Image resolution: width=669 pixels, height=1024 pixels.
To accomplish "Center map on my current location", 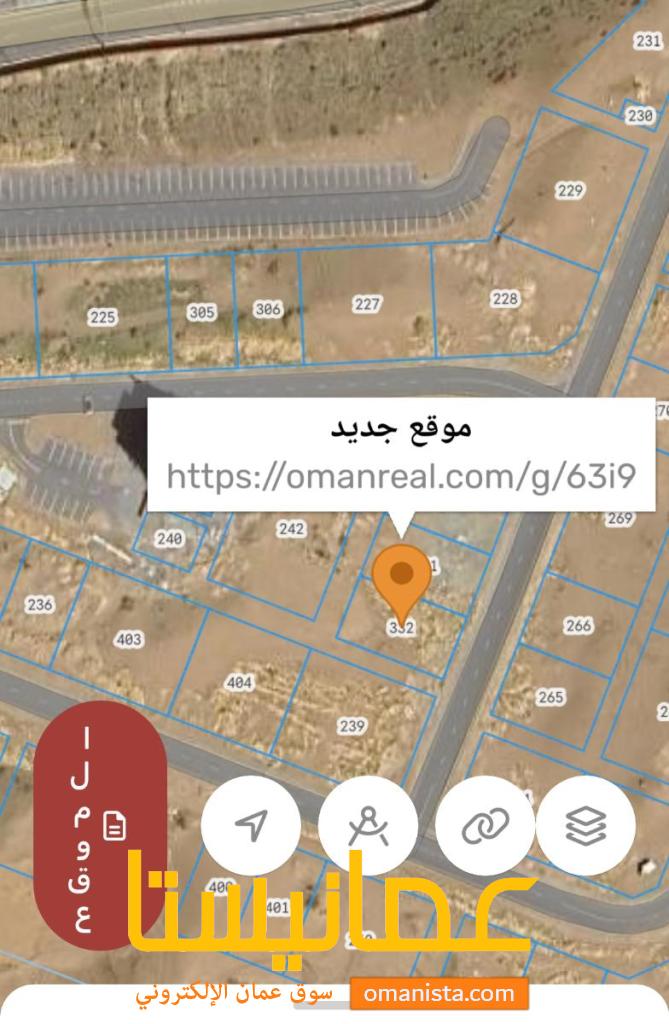I will (x=251, y=825).
